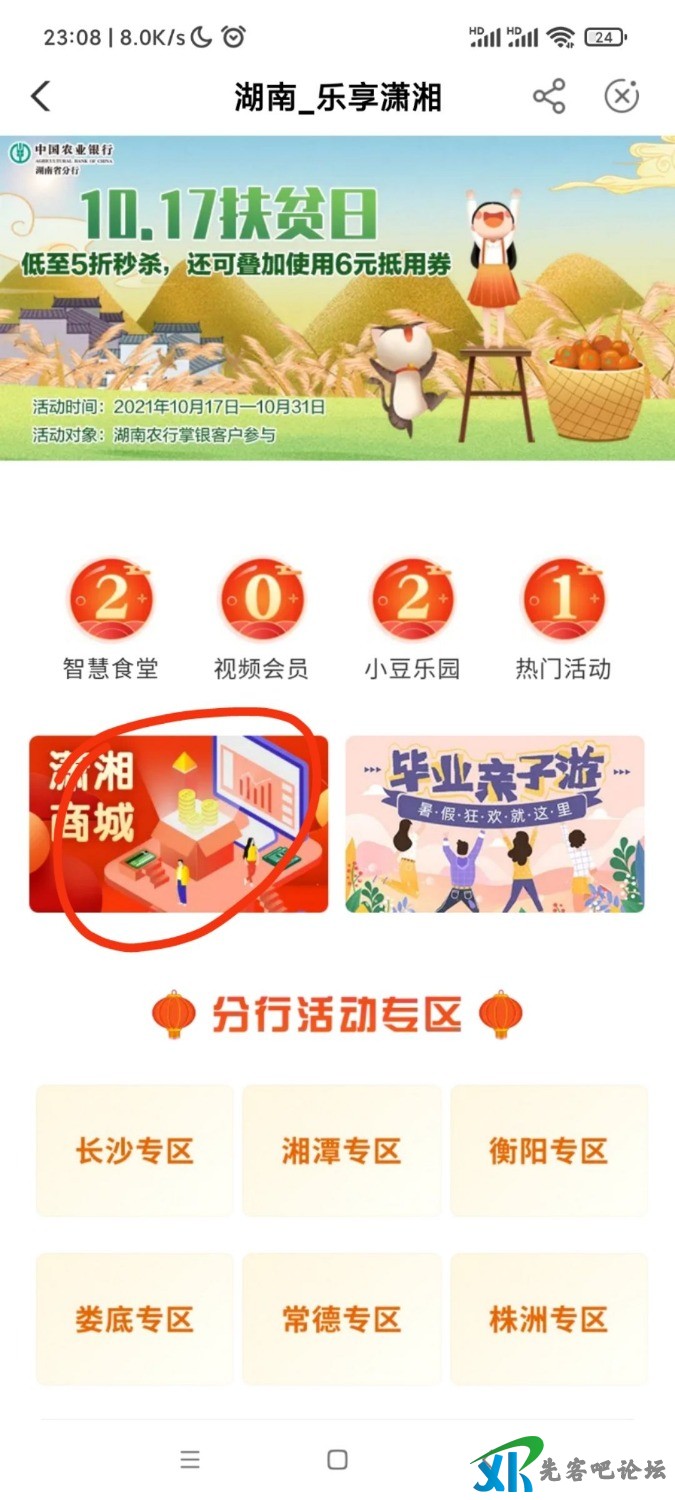Image resolution: width=675 pixels, height=1500 pixels.
Task: Select 常德专区
Action: tap(341, 1318)
